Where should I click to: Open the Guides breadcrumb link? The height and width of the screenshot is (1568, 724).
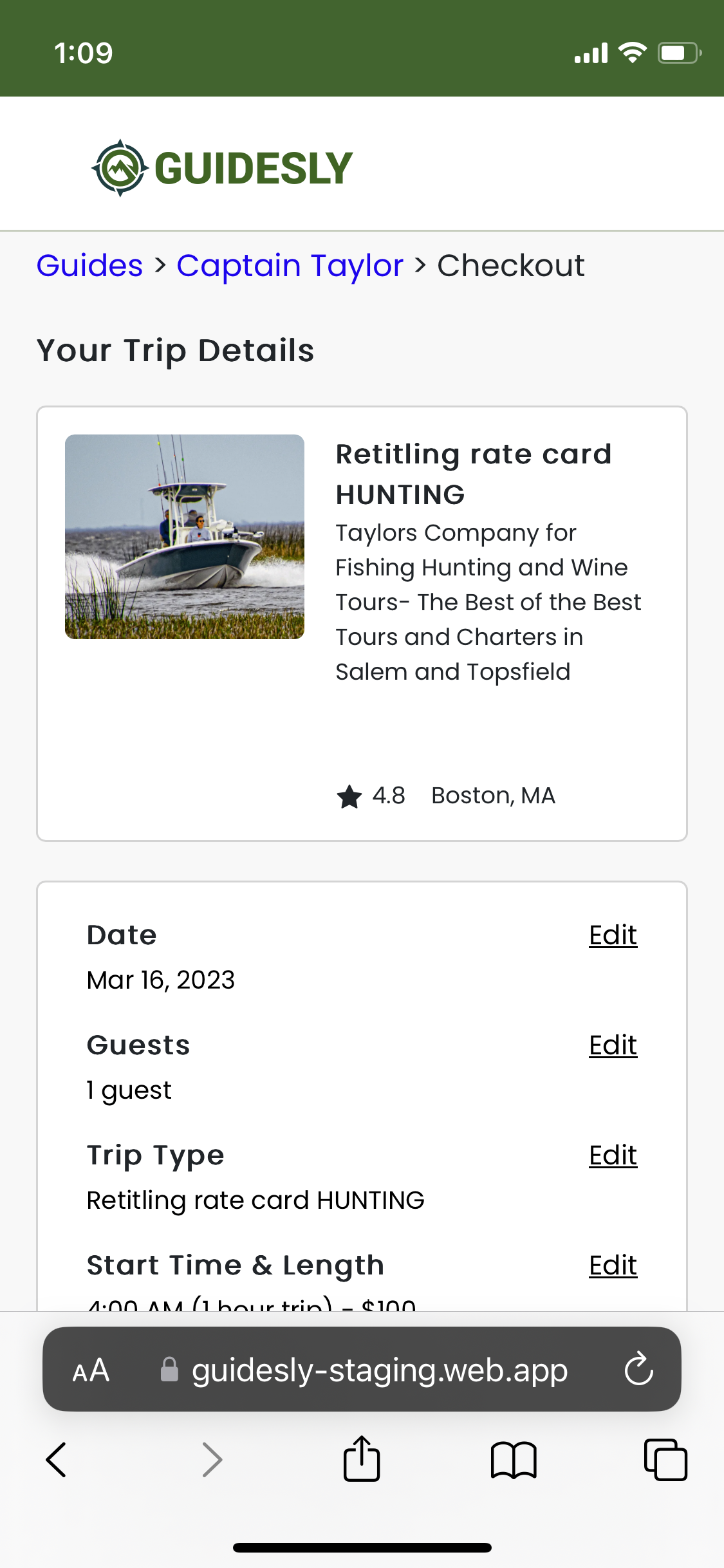tap(89, 265)
